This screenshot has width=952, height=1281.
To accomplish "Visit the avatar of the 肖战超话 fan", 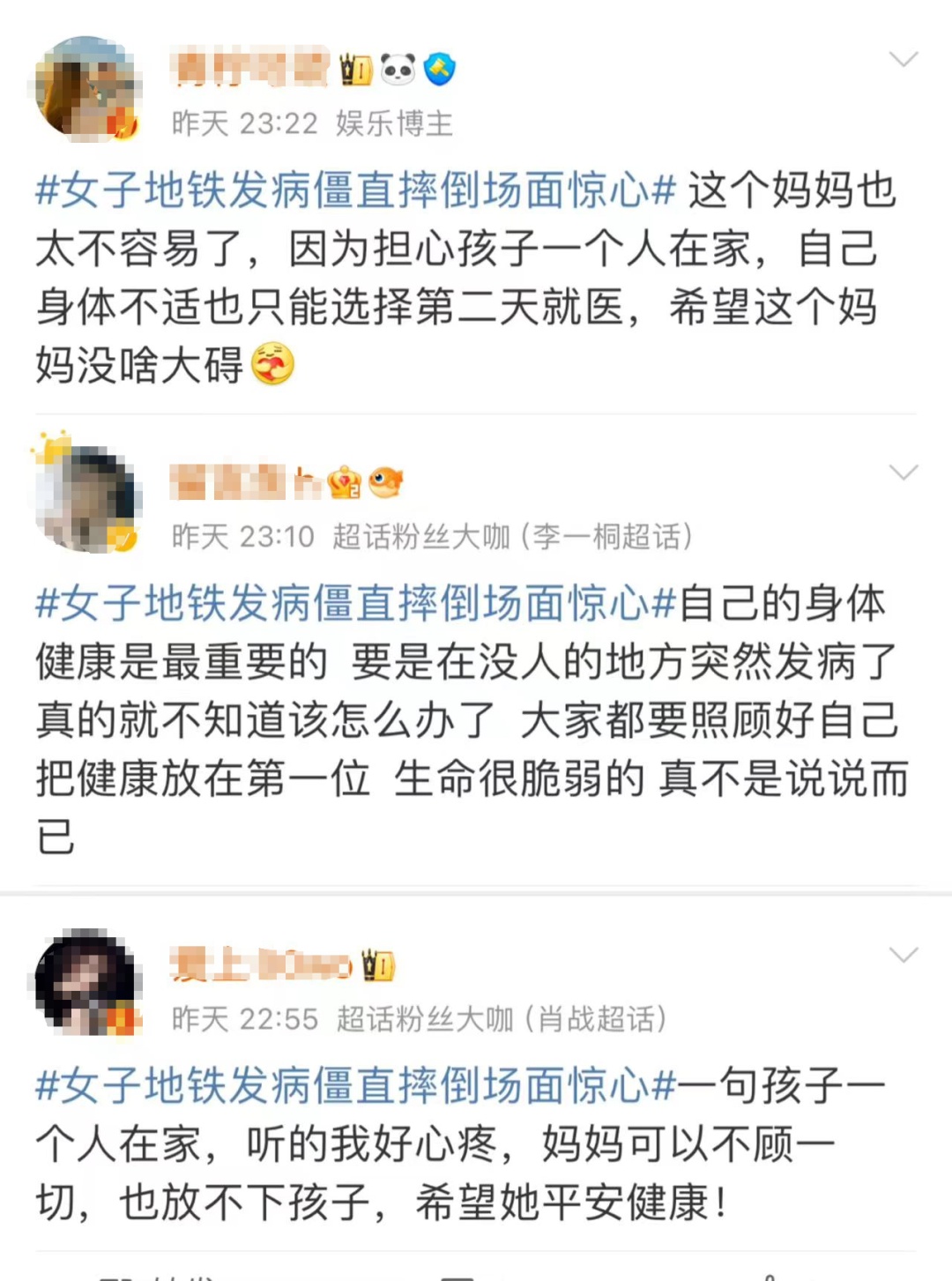I will (x=86, y=981).
